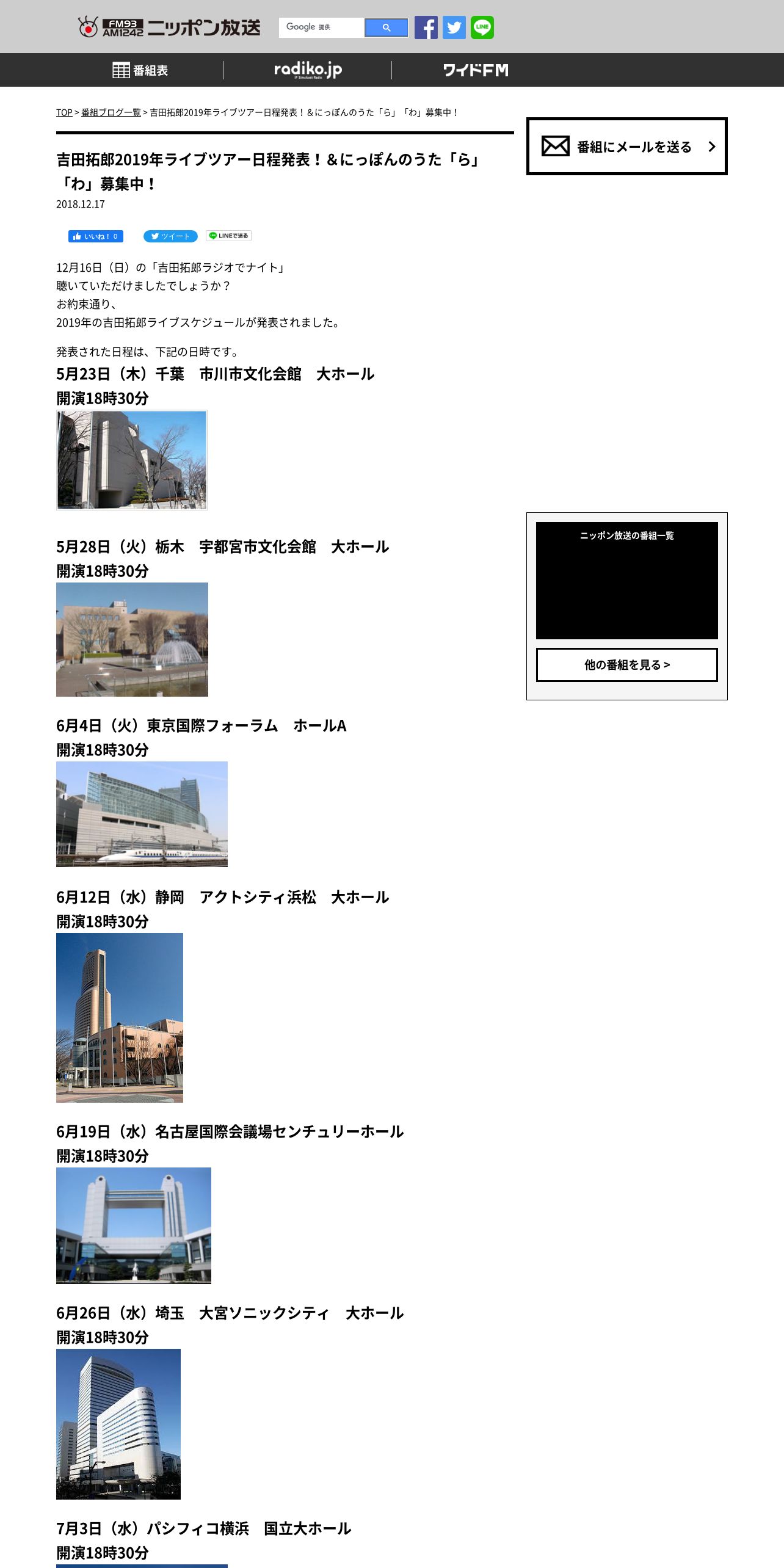The height and width of the screenshot is (1568, 784).
Task: Open the Twitter icon in header
Action: [x=454, y=27]
